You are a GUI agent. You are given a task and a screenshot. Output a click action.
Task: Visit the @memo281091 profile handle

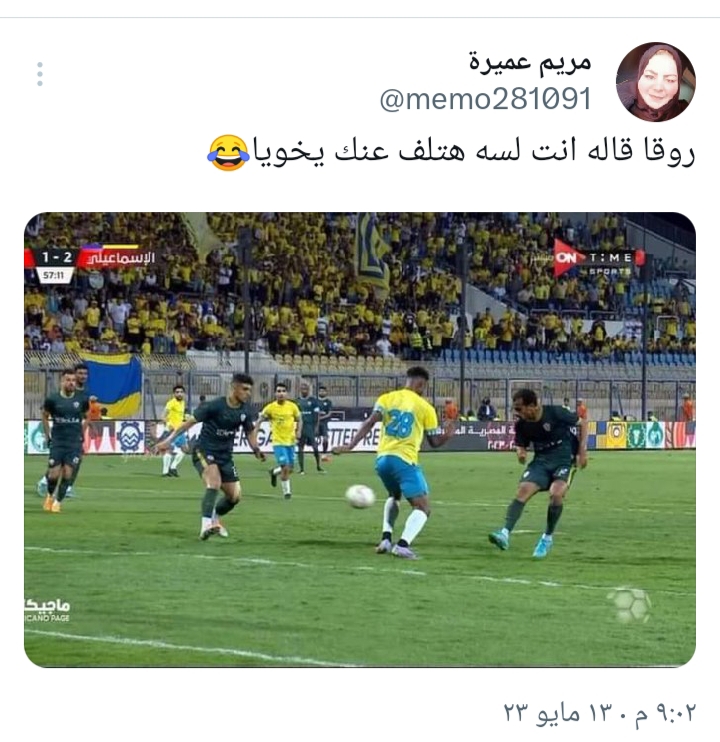[x=485, y=99]
